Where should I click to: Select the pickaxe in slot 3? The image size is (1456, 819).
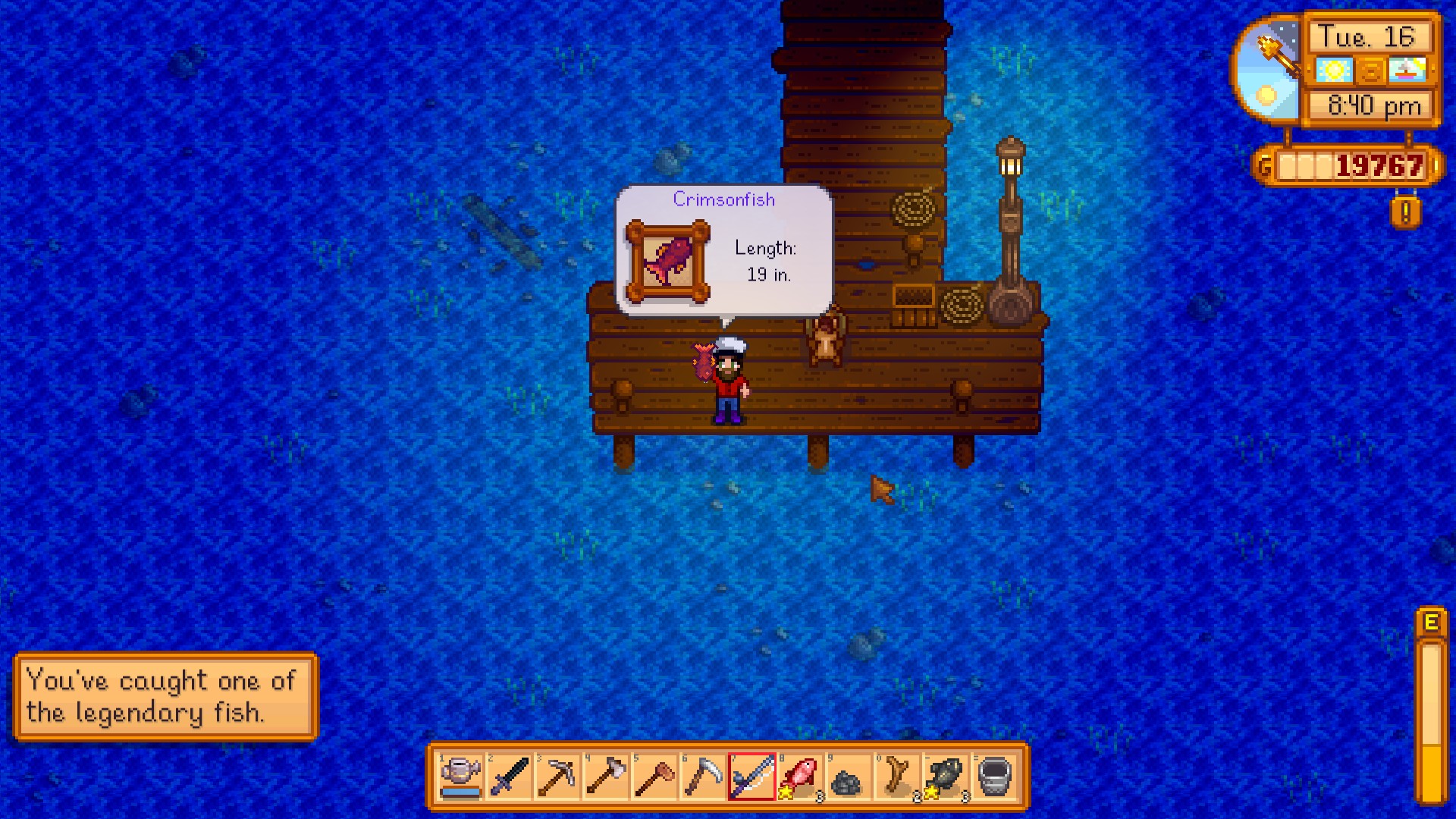[x=557, y=777]
